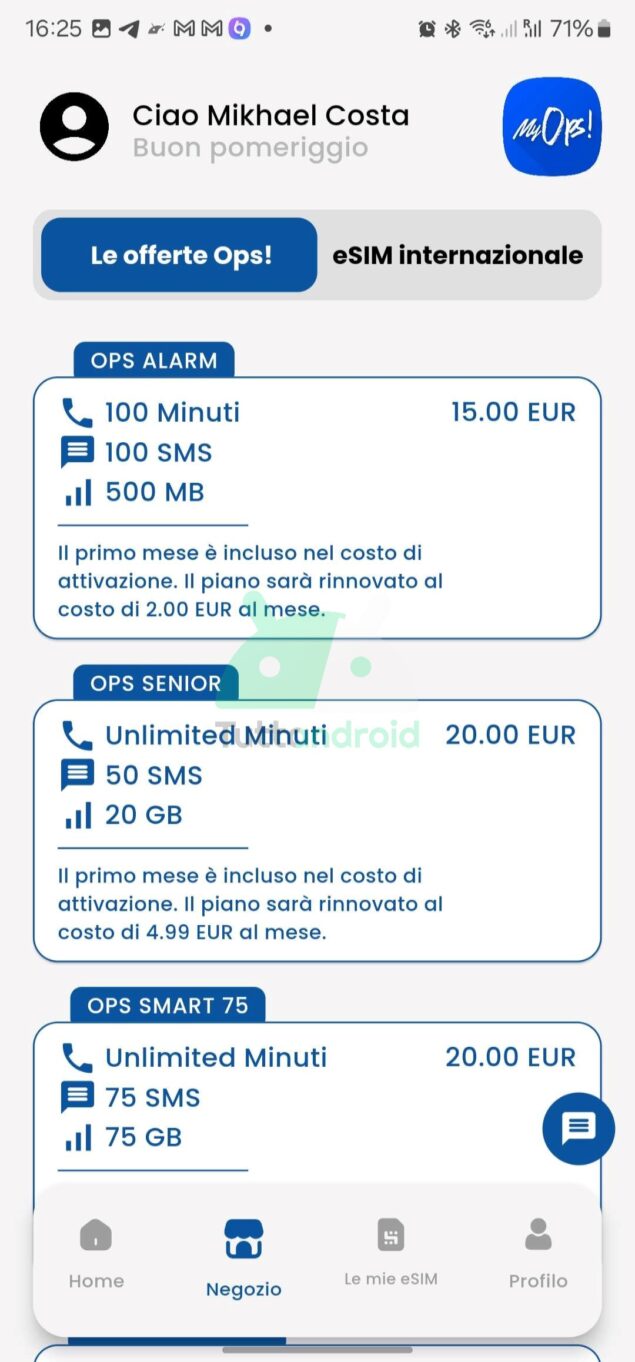
Task: Open the OPS ALARM offer card
Action: point(317,507)
